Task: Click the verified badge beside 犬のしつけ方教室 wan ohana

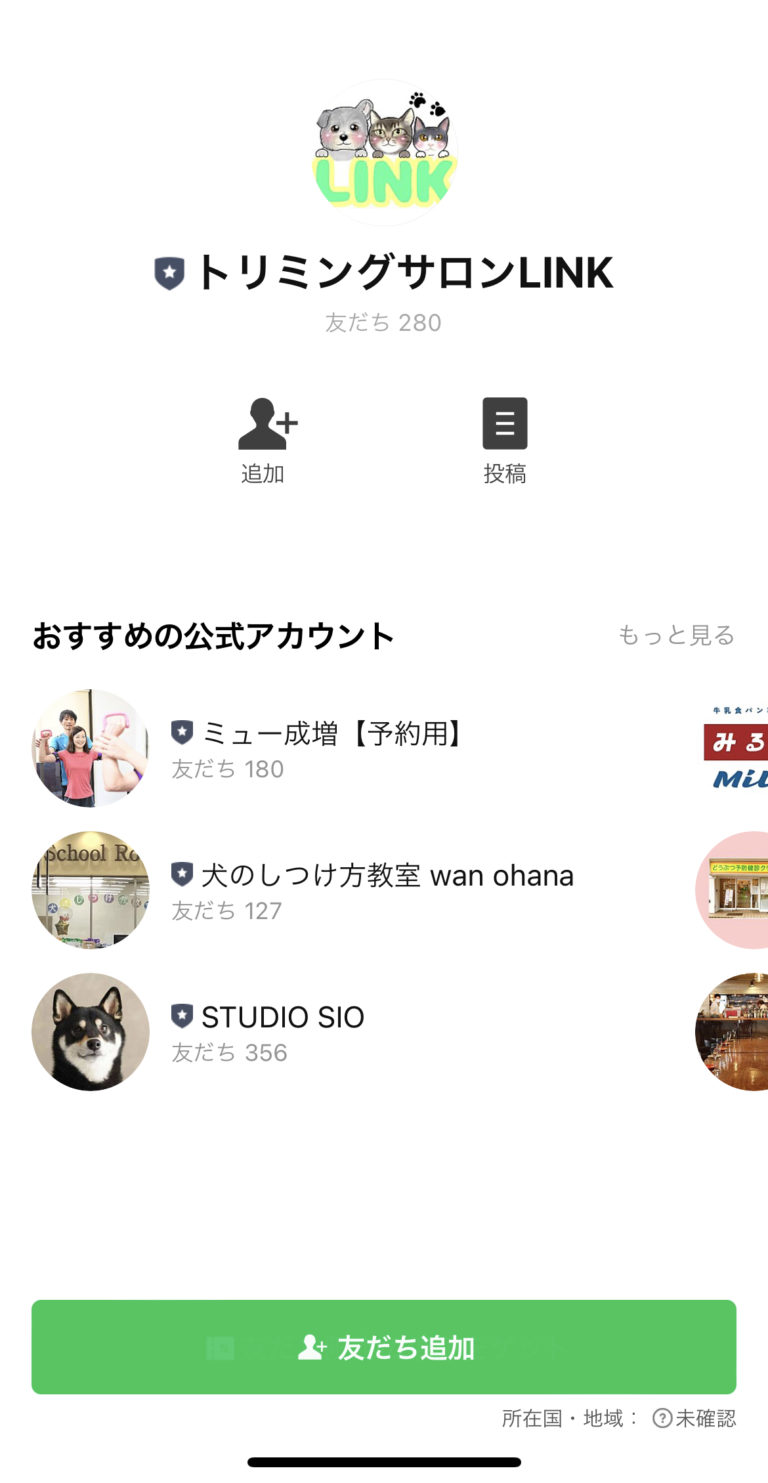Action: click(x=180, y=874)
